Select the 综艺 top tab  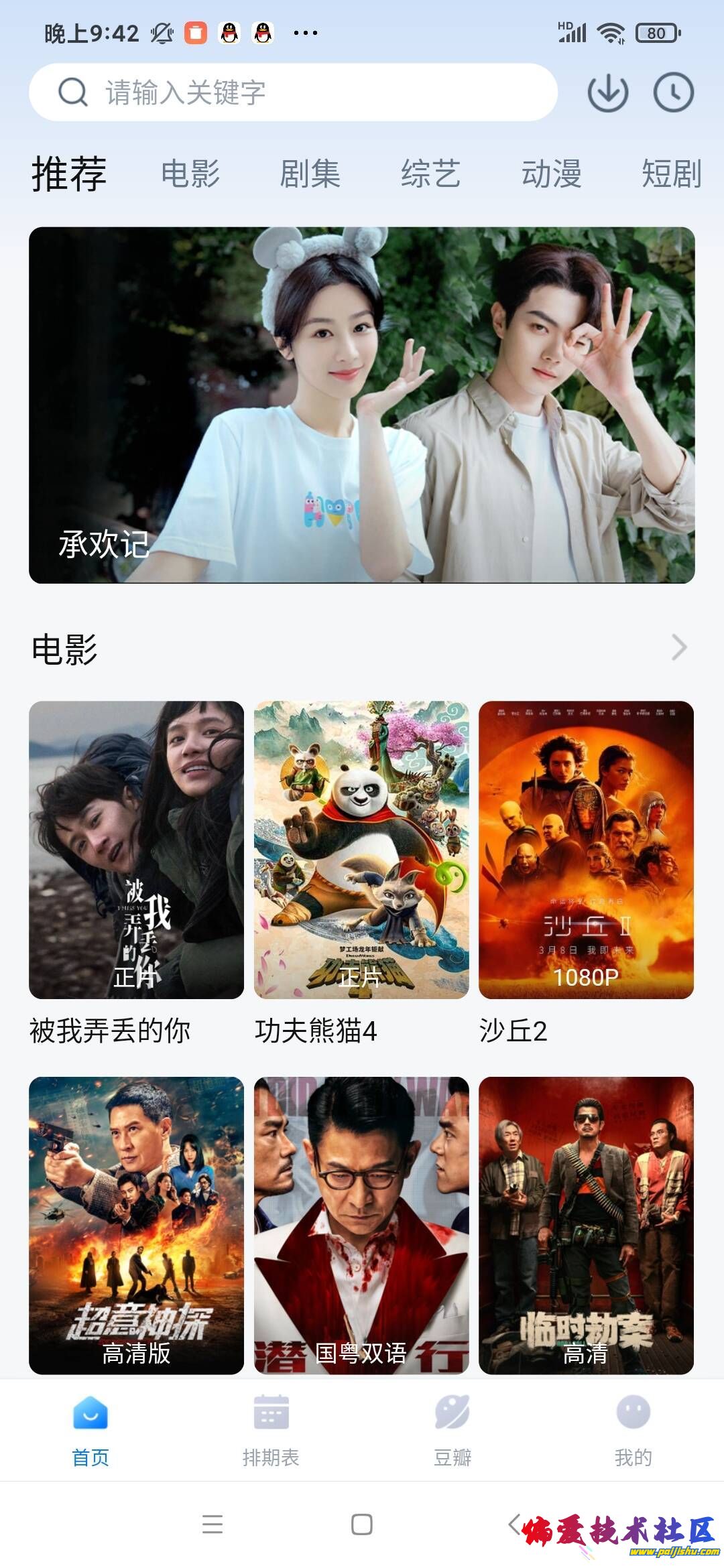click(430, 174)
